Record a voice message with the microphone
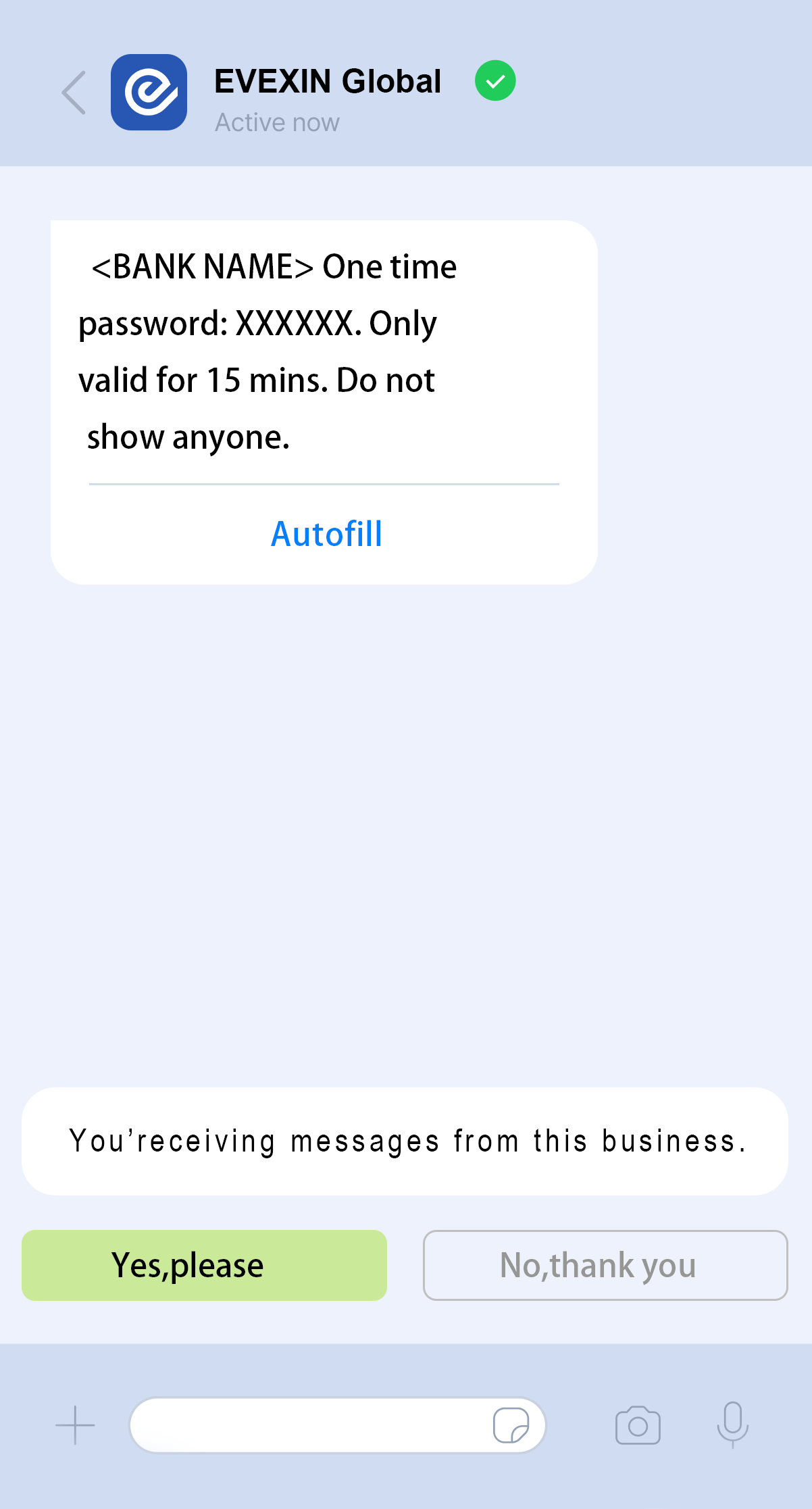Image resolution: width=812 pixels, height=1509 pixels. click(x=733, y=1424)
